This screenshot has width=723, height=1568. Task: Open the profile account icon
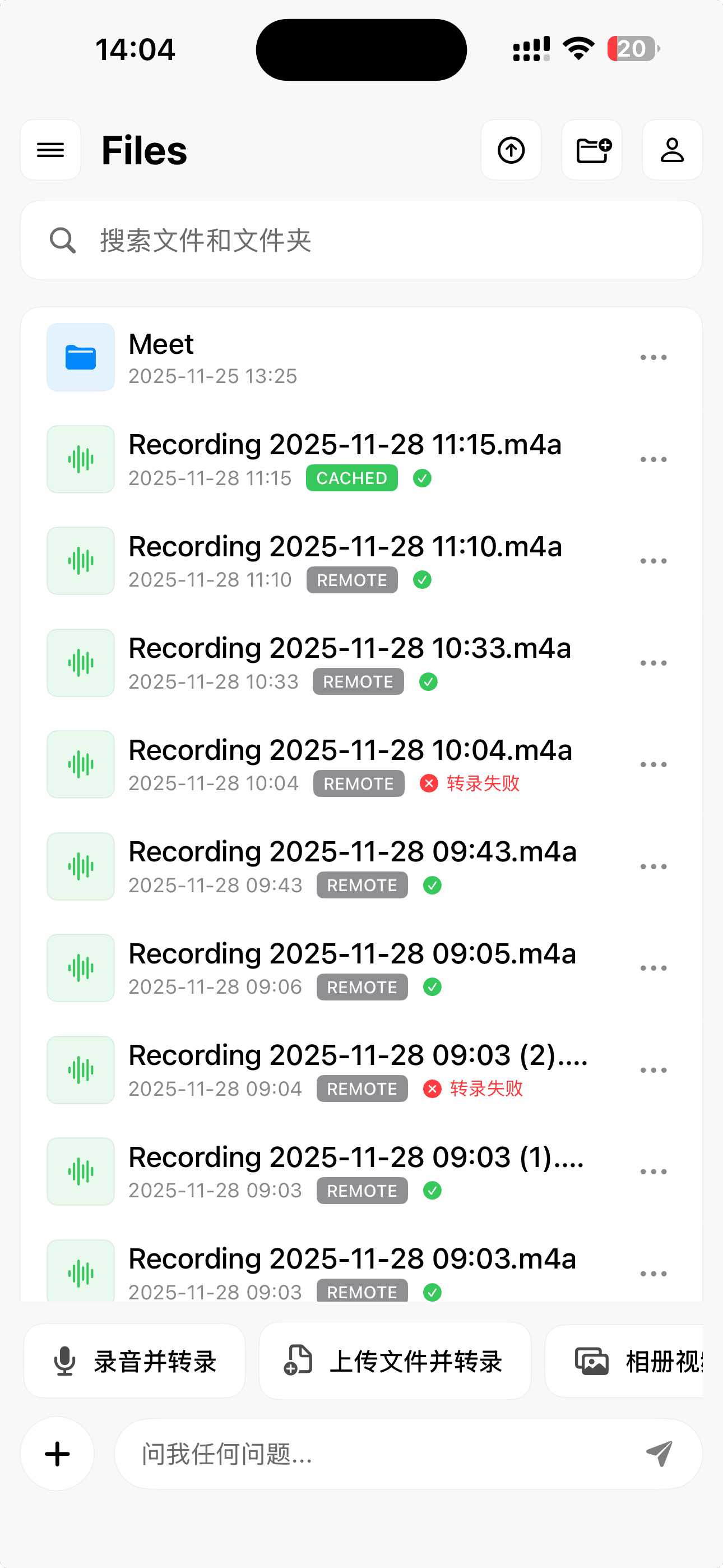(671, 150)
